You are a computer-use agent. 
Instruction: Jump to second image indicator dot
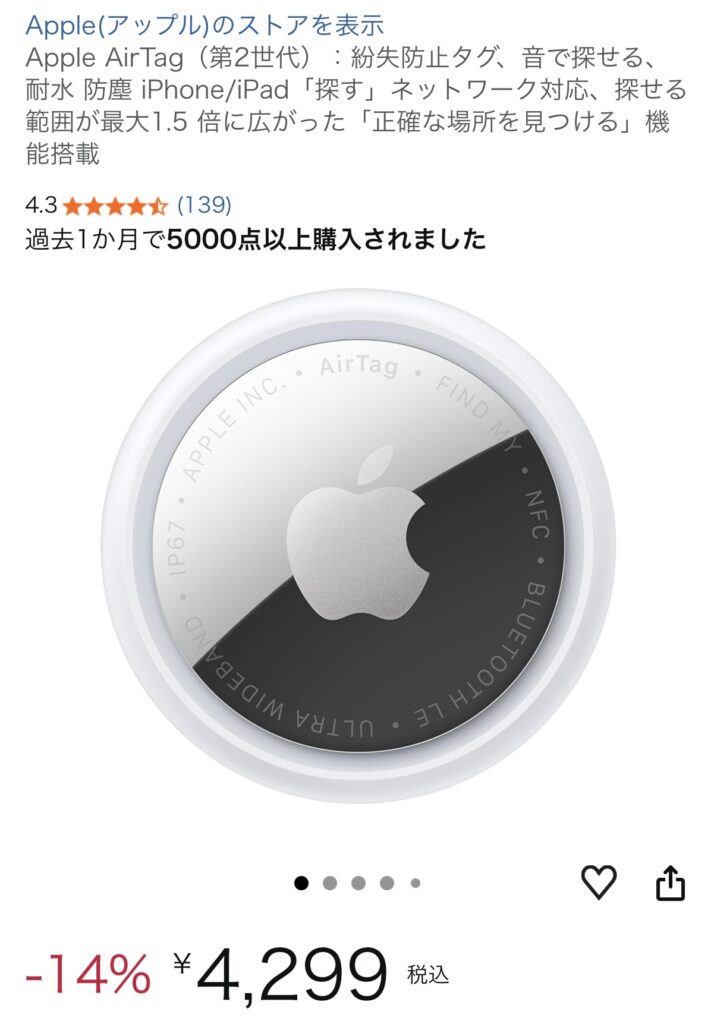click(x=330, y=883)
